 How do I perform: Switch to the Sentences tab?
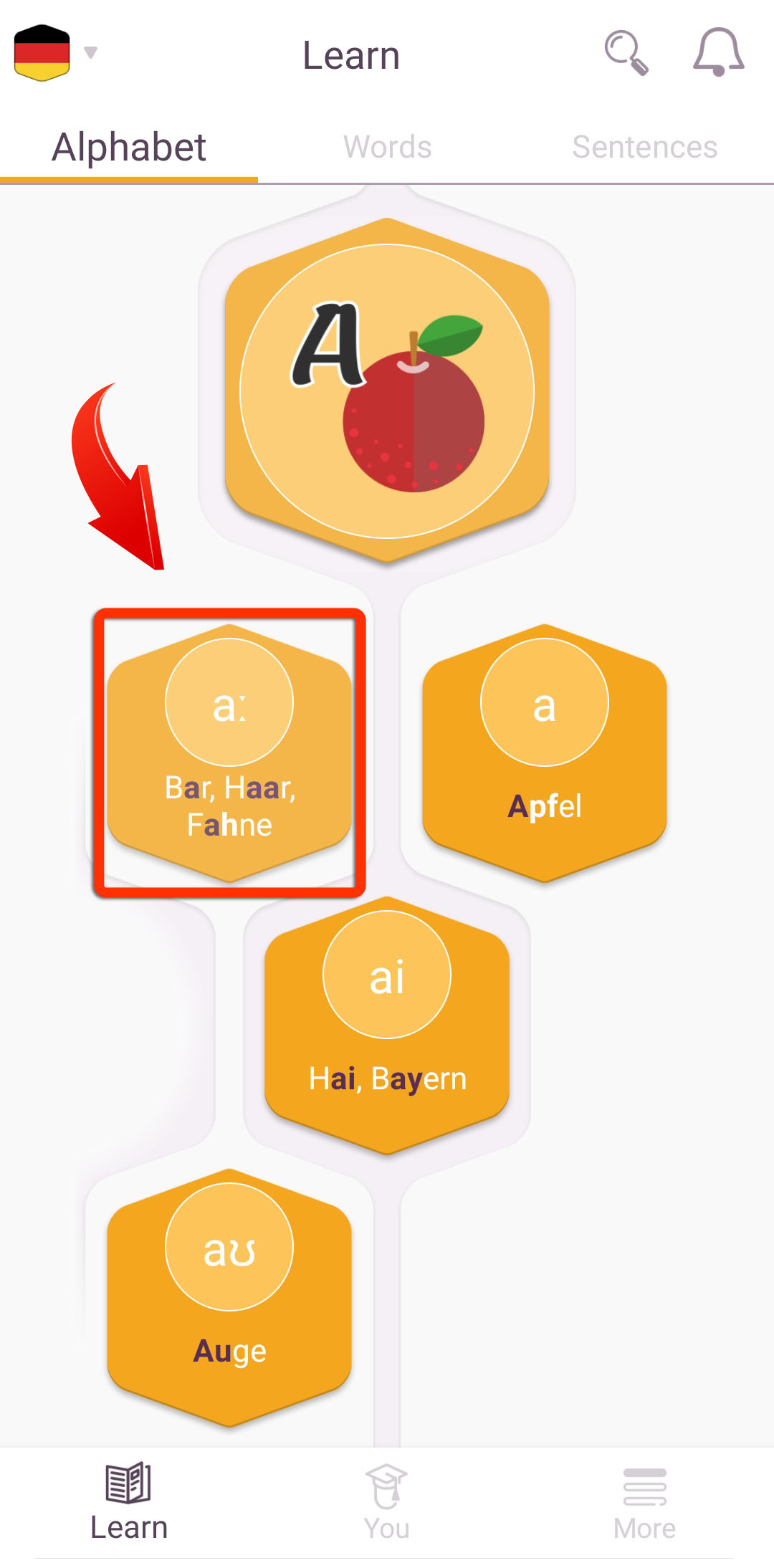[x=645, y=147]
